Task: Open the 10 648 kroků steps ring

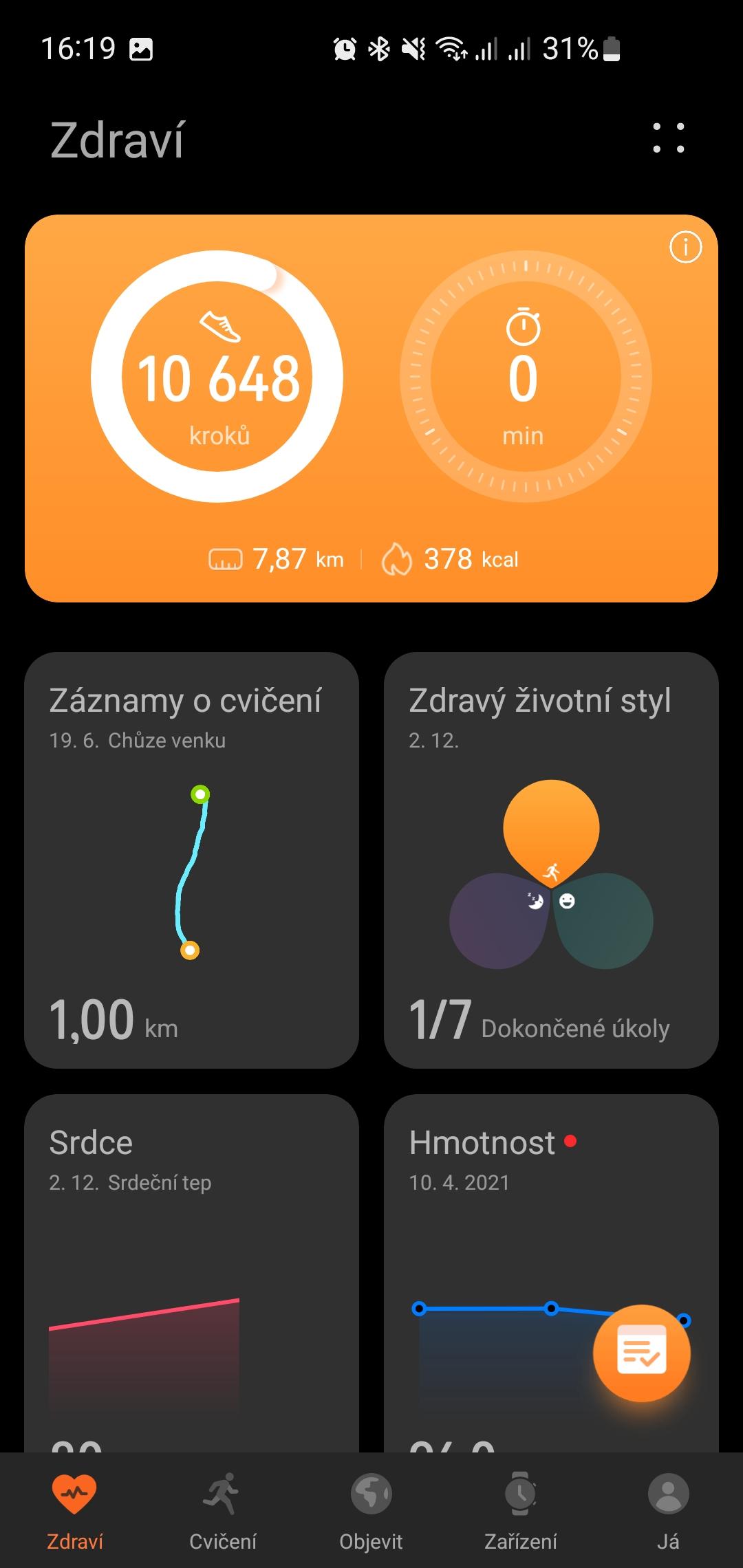Action: pos(217,376)
